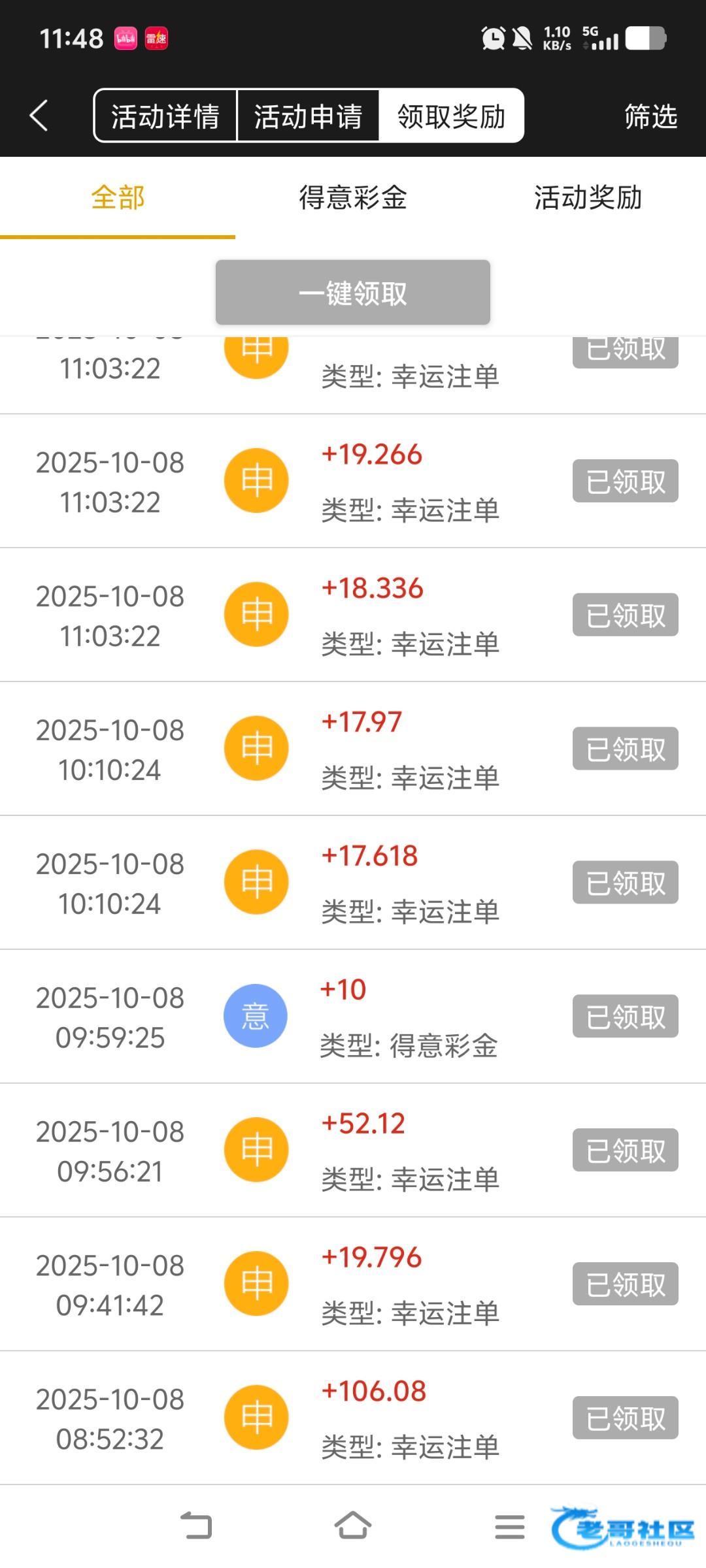706x1568 pixels.
Task: Tap 已领取 on the +18.336 reward
Action: [x=625, y=615]
